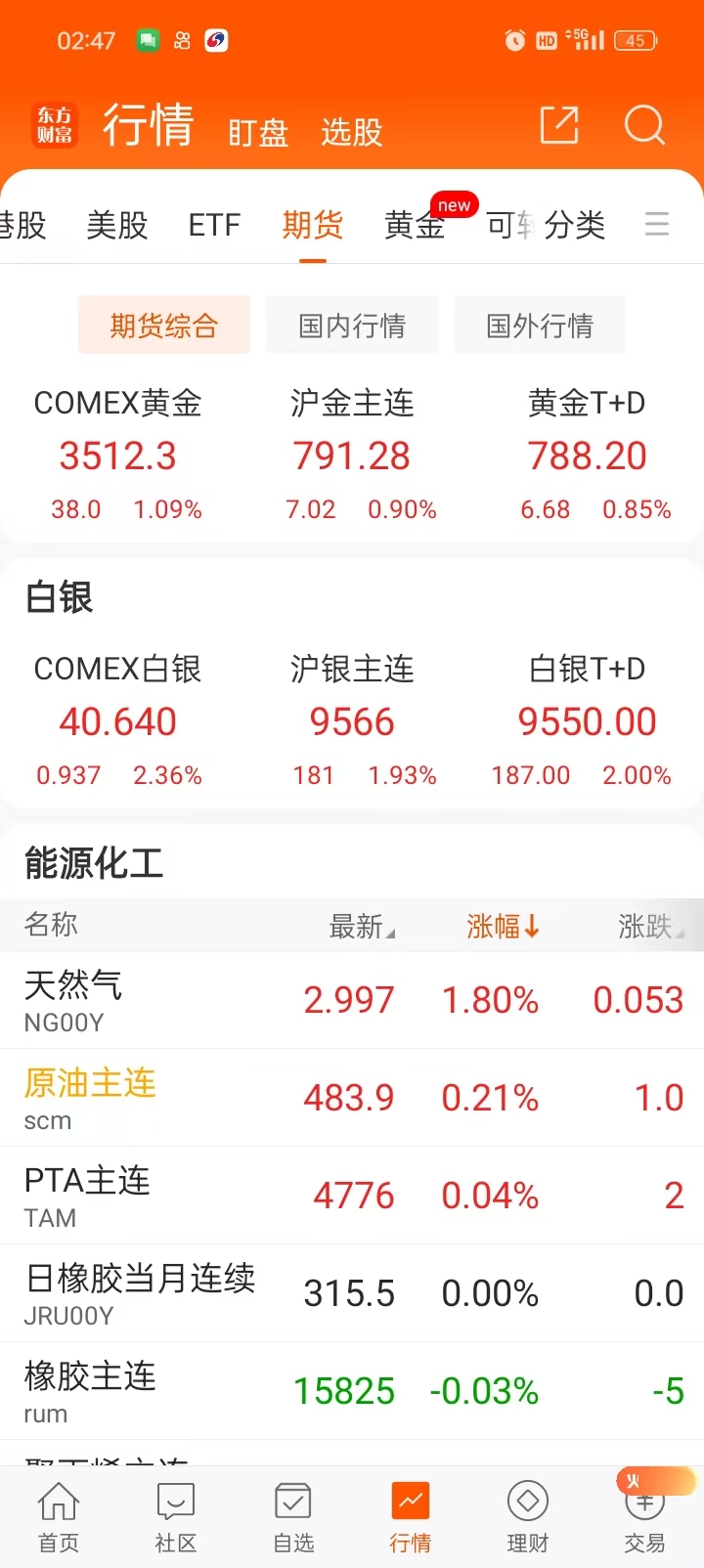Open the 美股 market tab

[117, 226]
